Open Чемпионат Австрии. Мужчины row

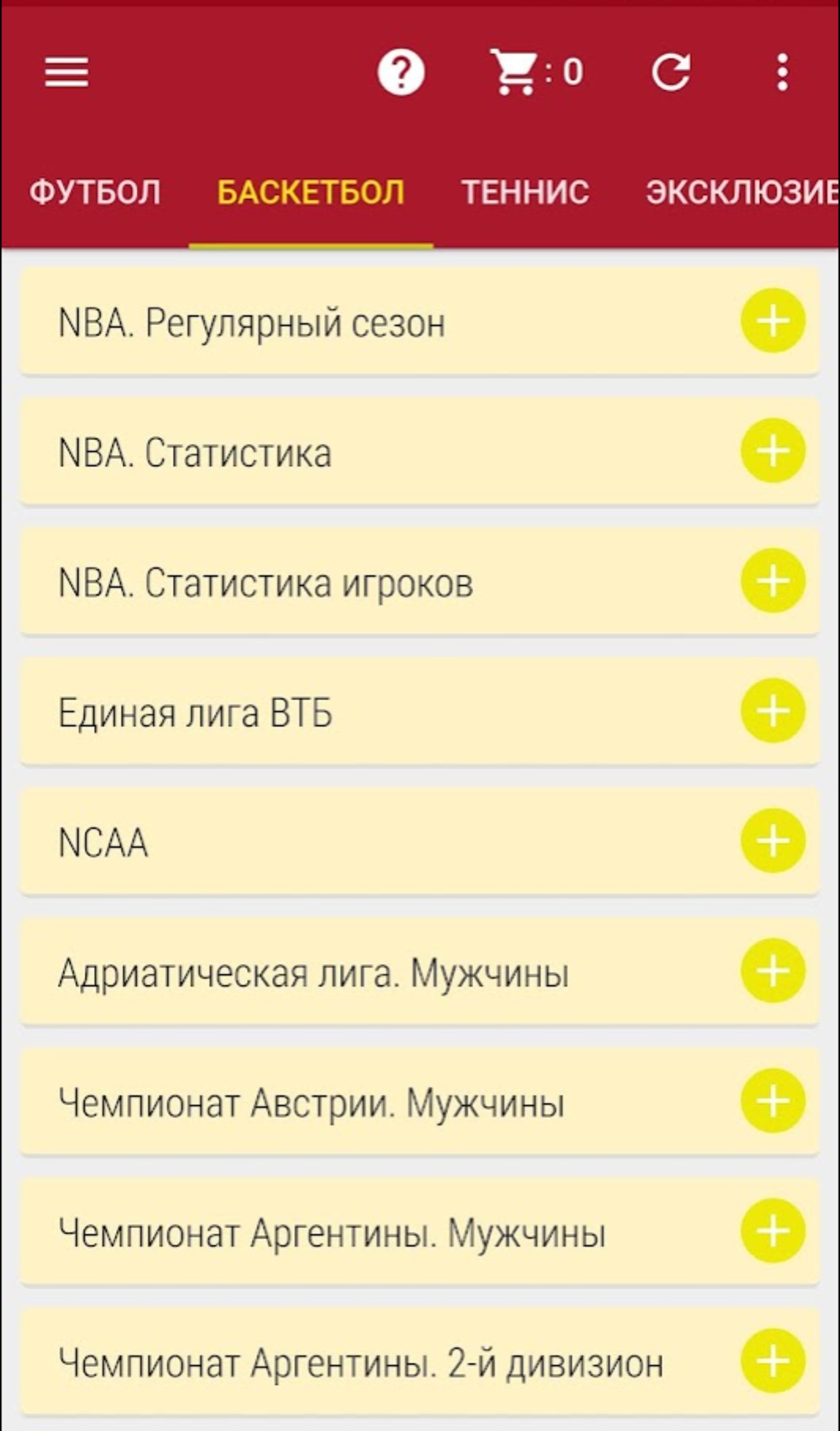tap(420, 1101)
